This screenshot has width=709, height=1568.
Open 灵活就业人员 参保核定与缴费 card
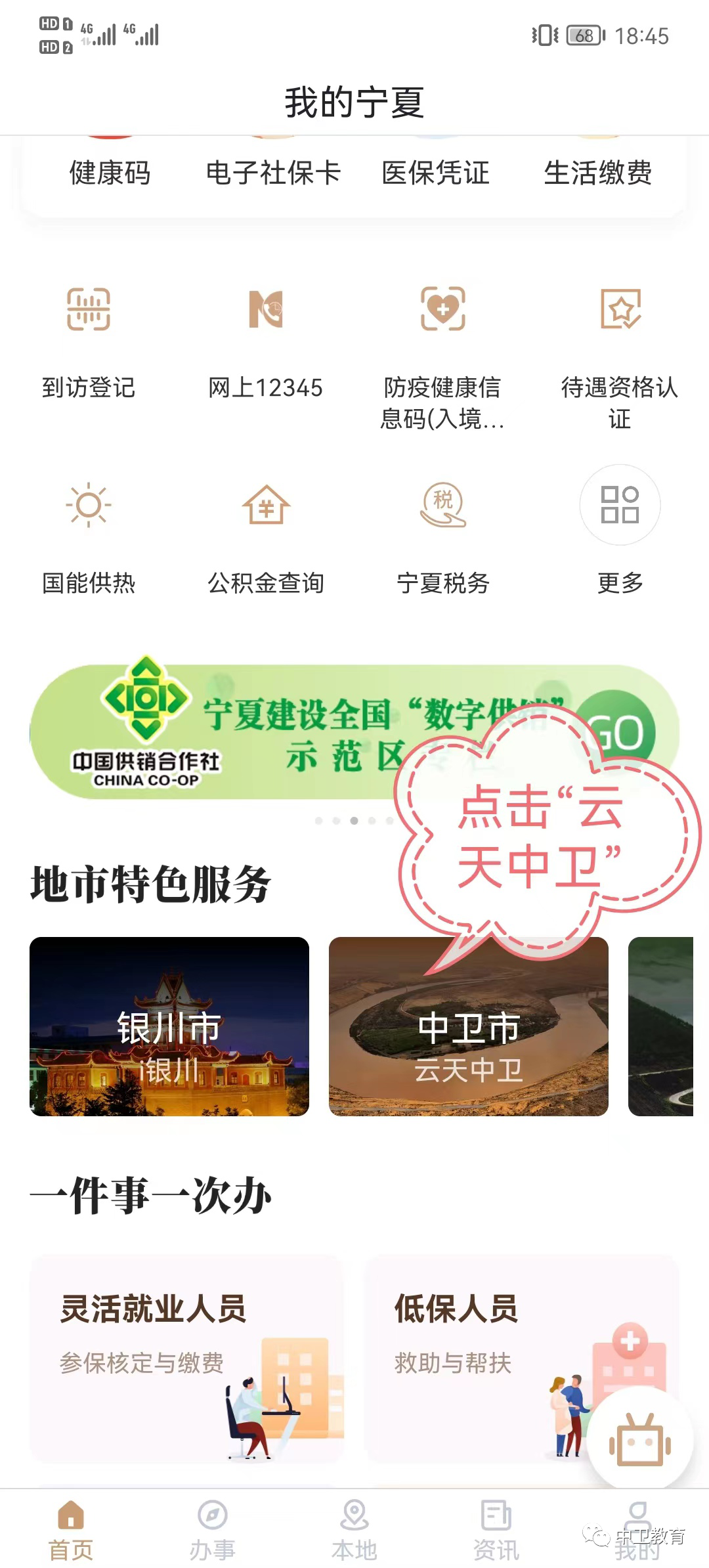pyautogui.click(x=186, y=1358)
